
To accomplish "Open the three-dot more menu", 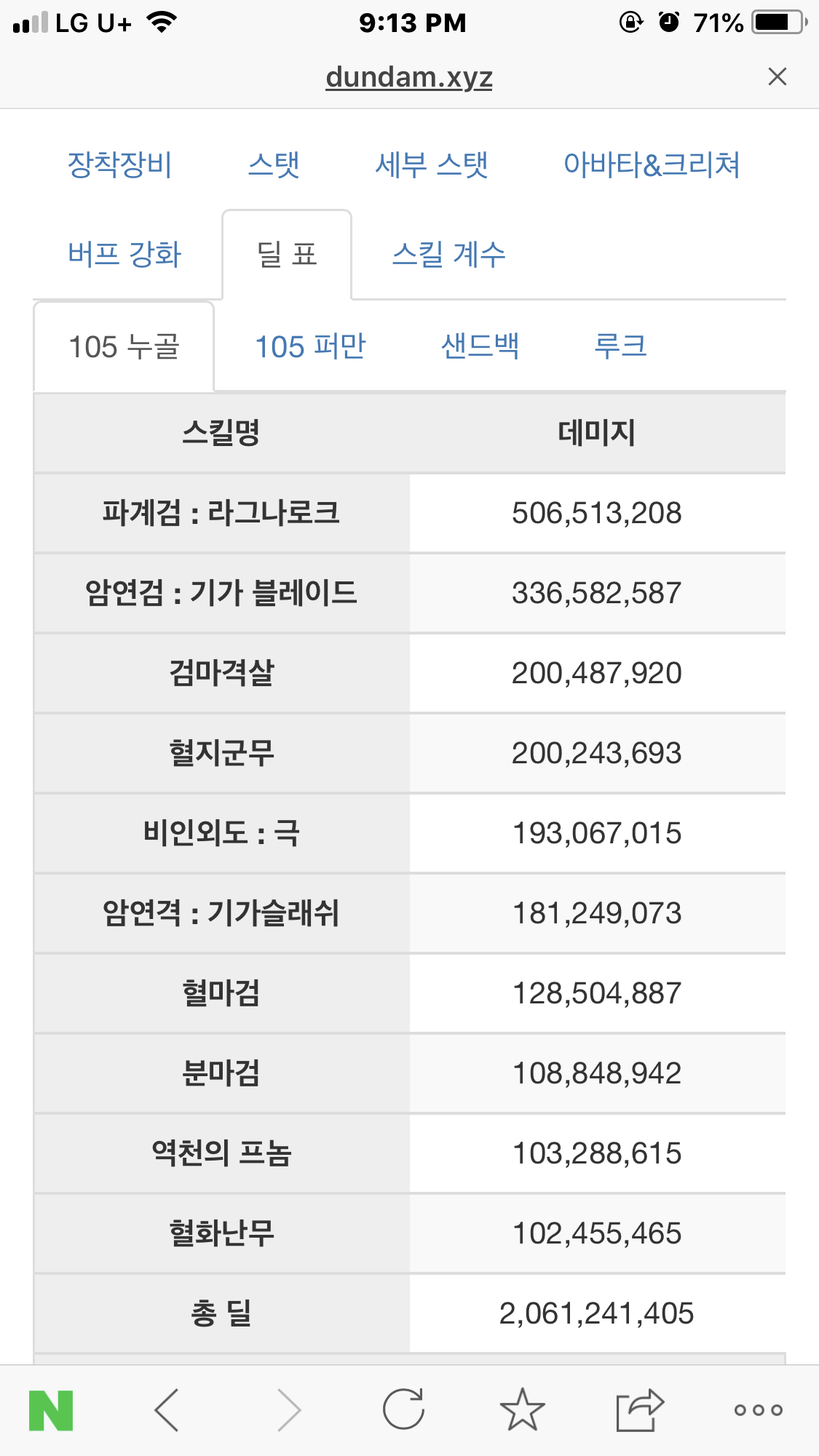I will (758, 1410).
